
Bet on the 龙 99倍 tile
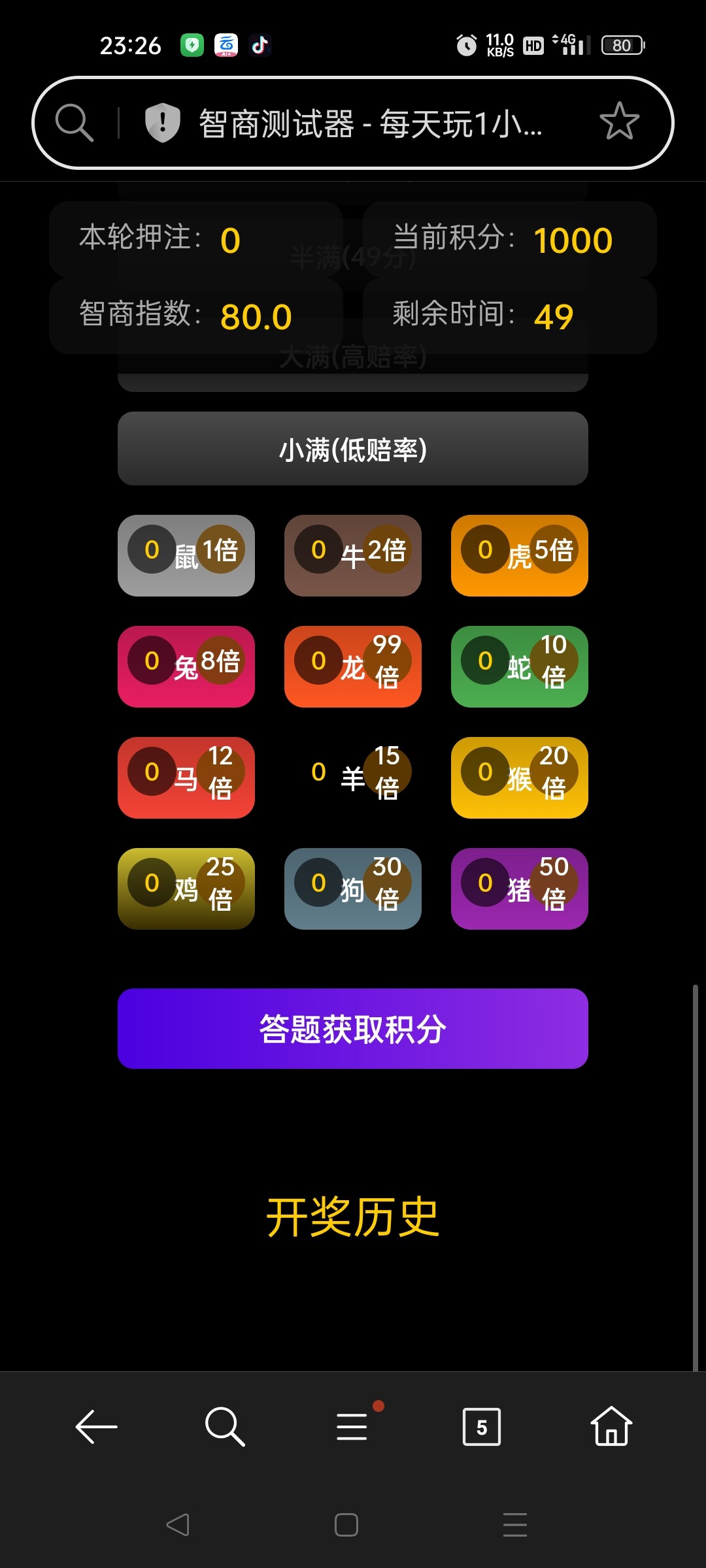pos(353,666)
